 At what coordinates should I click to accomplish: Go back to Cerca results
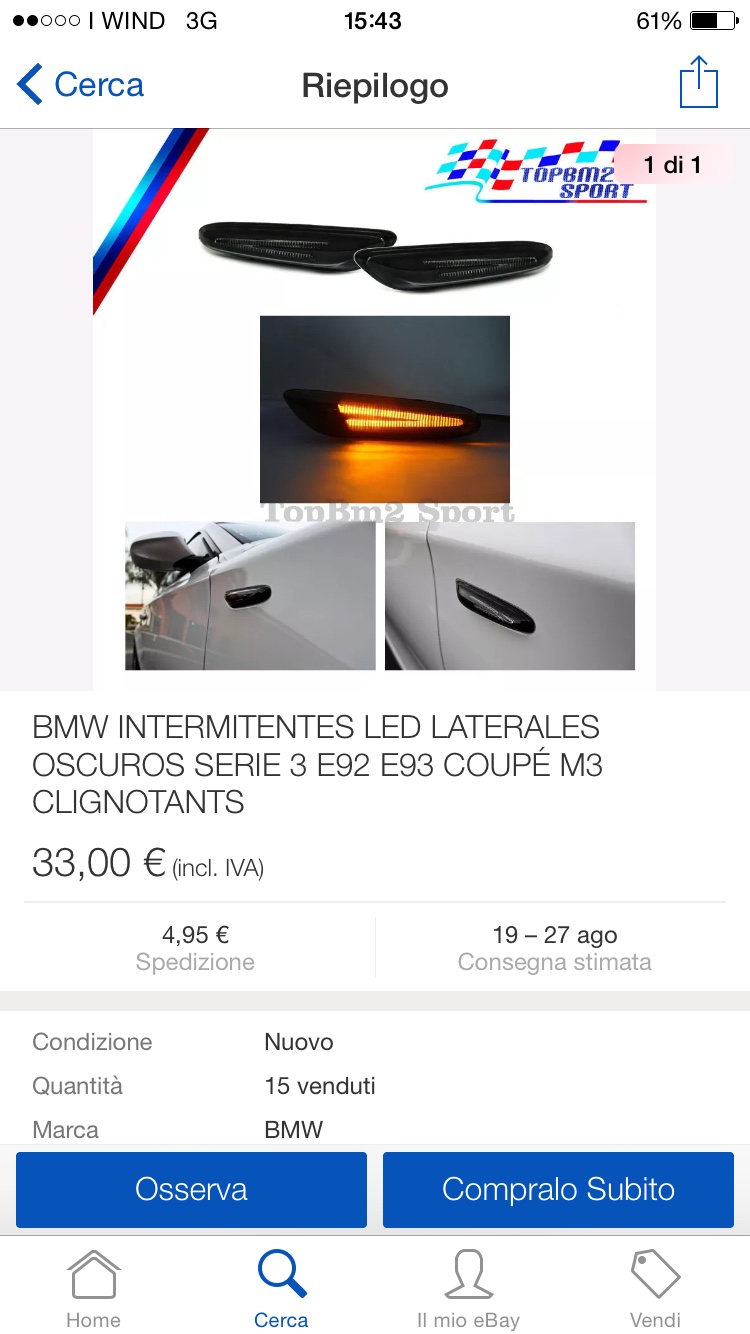tap(80, 85)
